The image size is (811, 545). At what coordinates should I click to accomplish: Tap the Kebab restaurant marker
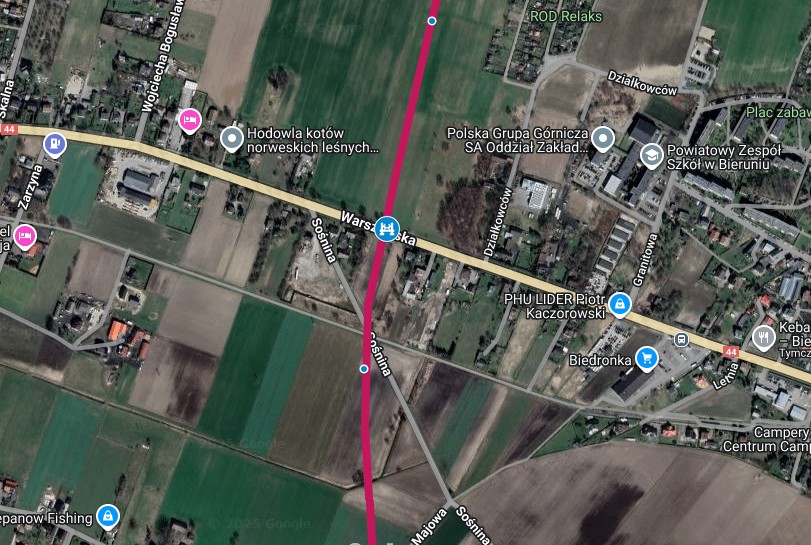(765, 337)
